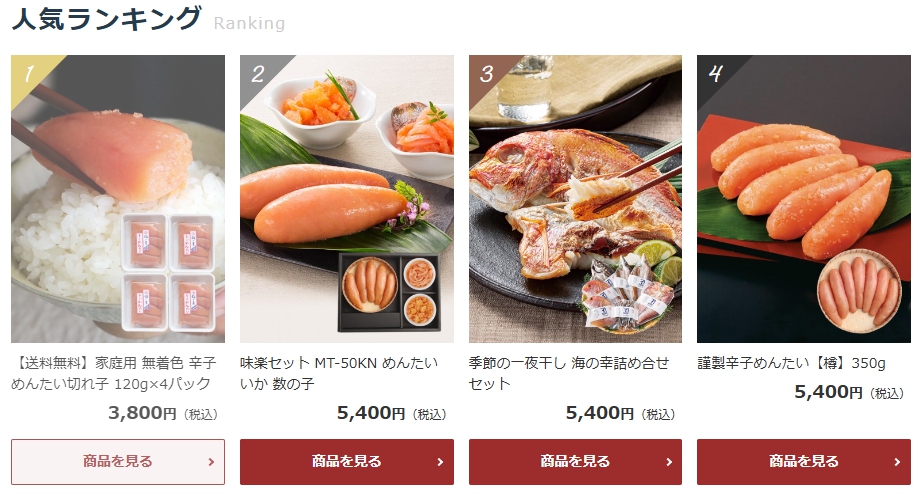Open the rank 4 樽 mentaiko image

[x=803, y=199]
